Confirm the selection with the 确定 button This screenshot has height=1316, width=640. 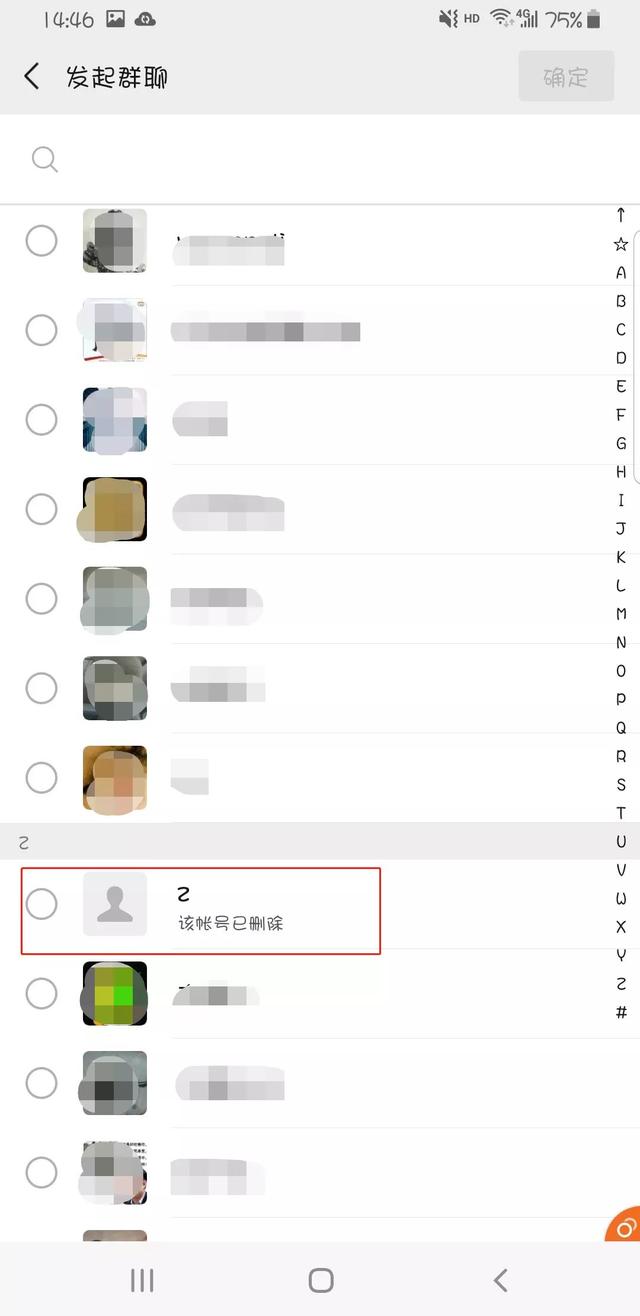coord(566,77)
